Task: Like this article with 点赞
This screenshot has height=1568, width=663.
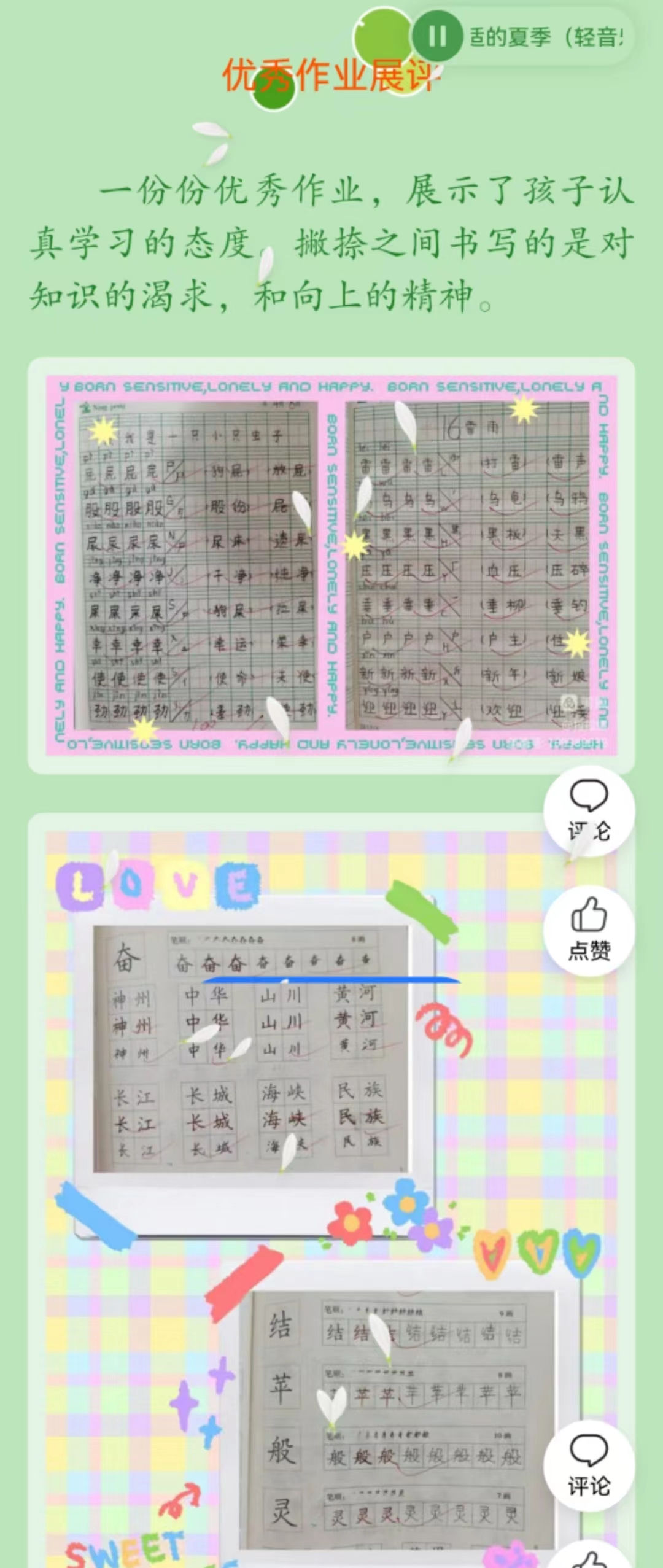Action: [x=589, y=930]
